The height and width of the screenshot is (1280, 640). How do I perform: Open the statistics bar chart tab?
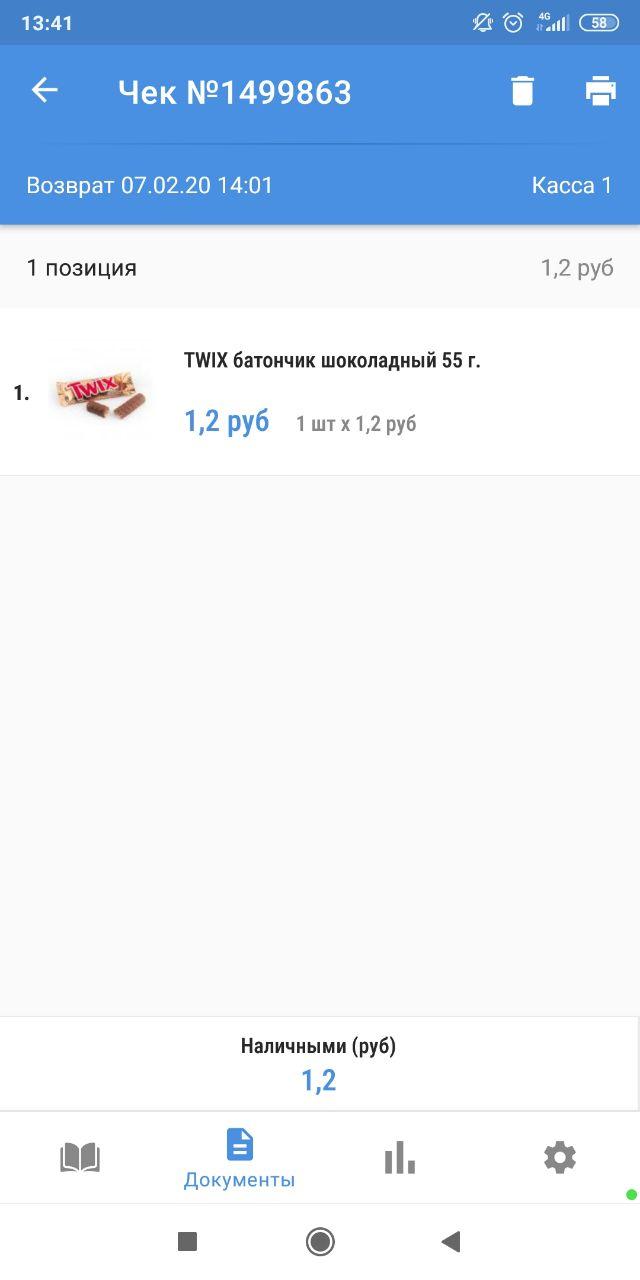[399, 1158]
